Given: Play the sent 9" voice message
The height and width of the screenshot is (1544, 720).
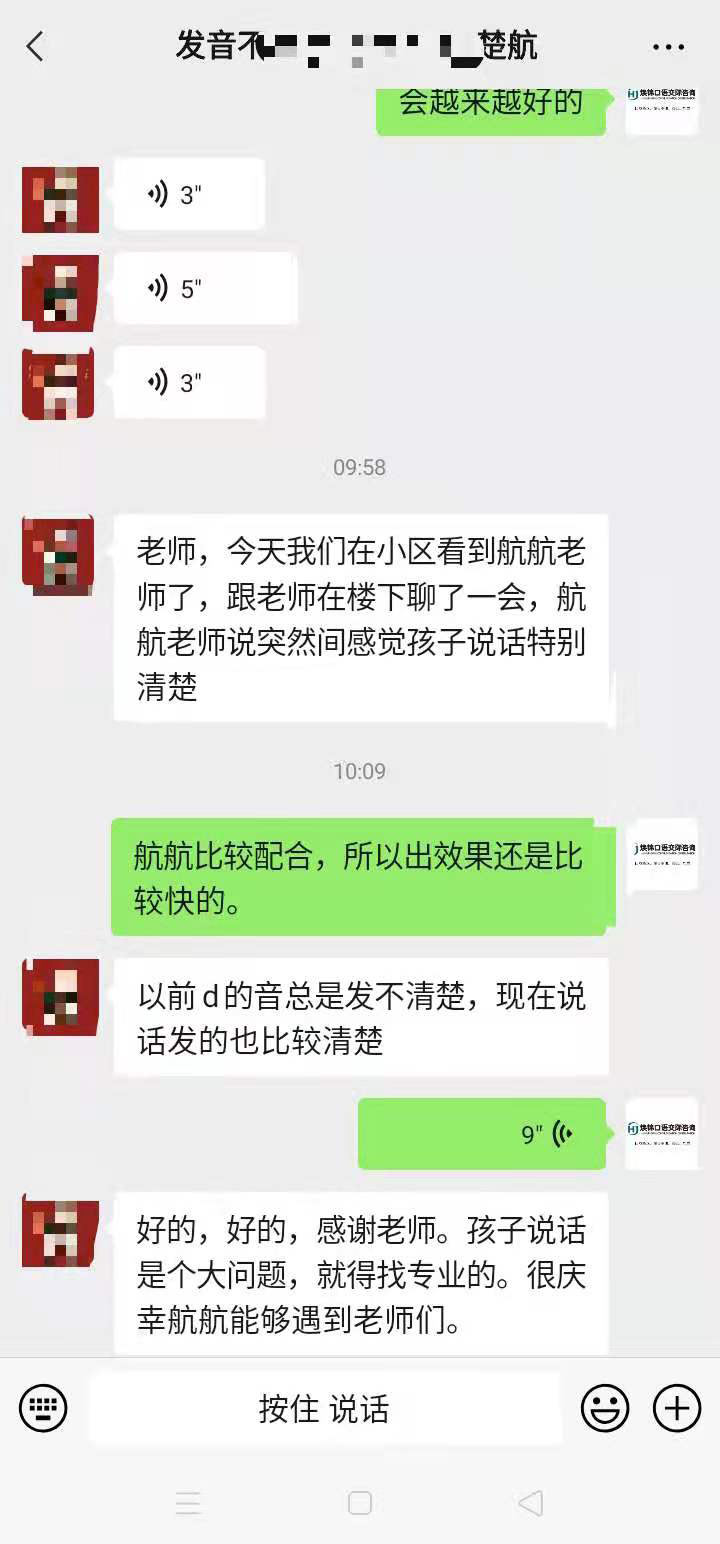Looking at the screenshot, I should (x=482, y=1133).
